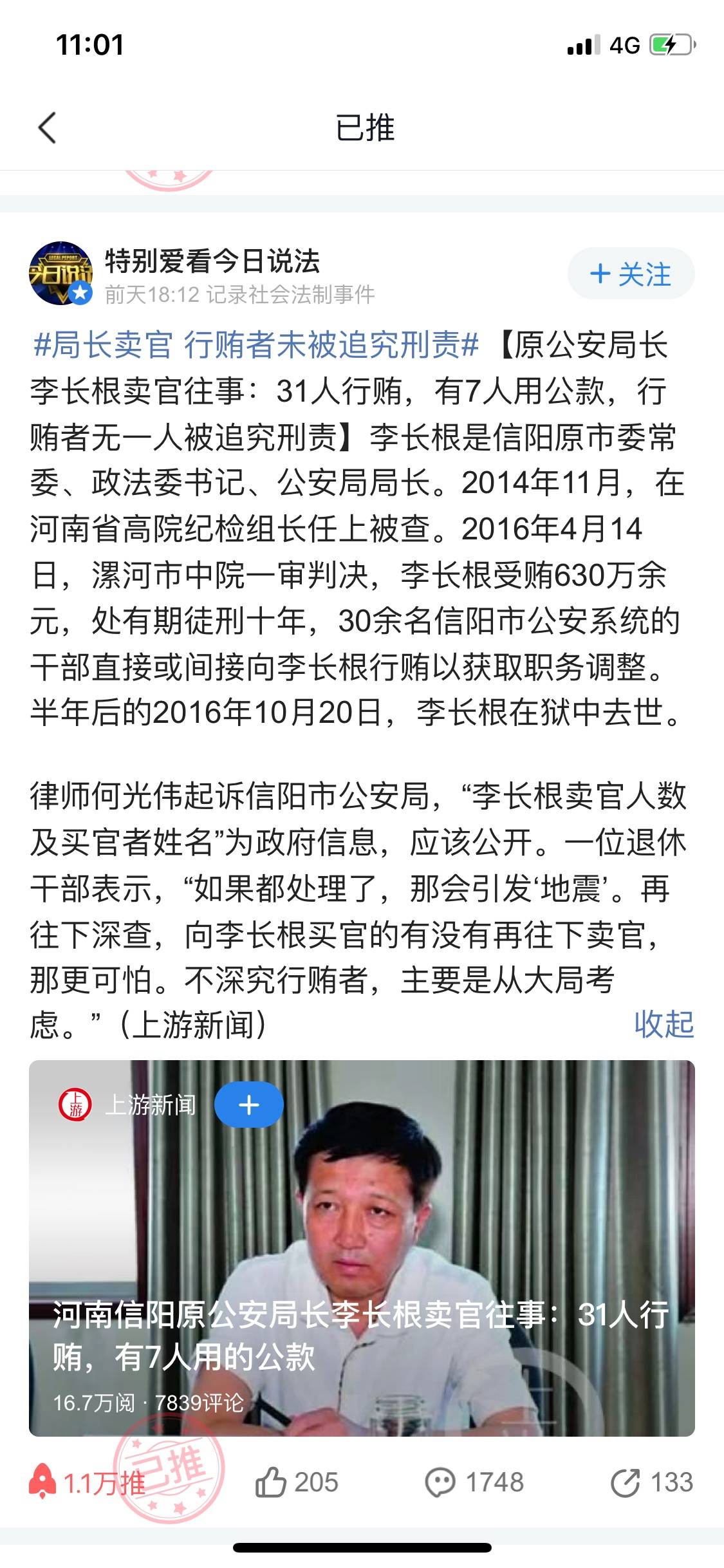724x1568 pixels.
Task: Go back using the back arrow
Action: [x=48, y=127]
